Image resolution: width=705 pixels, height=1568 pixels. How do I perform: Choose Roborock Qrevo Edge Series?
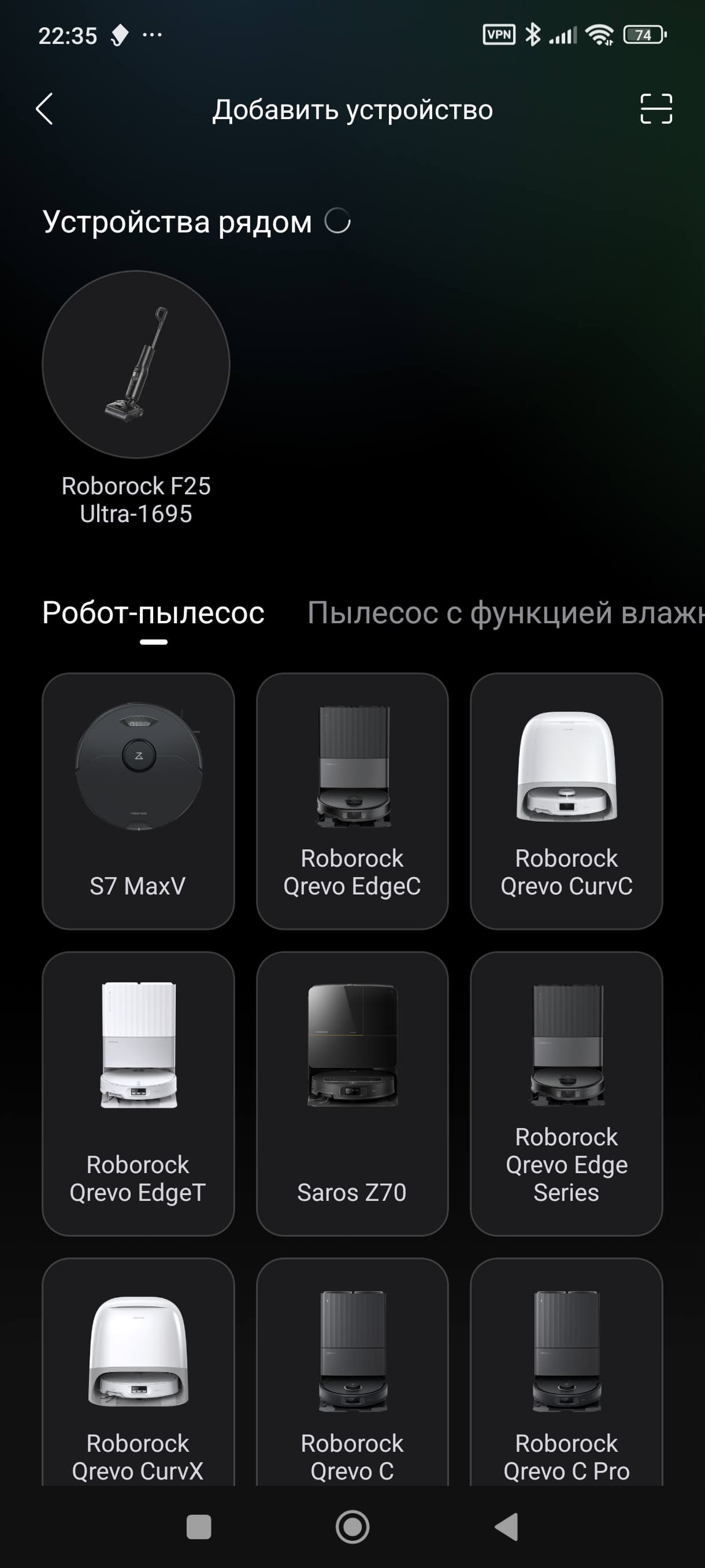click(x=566, y=1093)
